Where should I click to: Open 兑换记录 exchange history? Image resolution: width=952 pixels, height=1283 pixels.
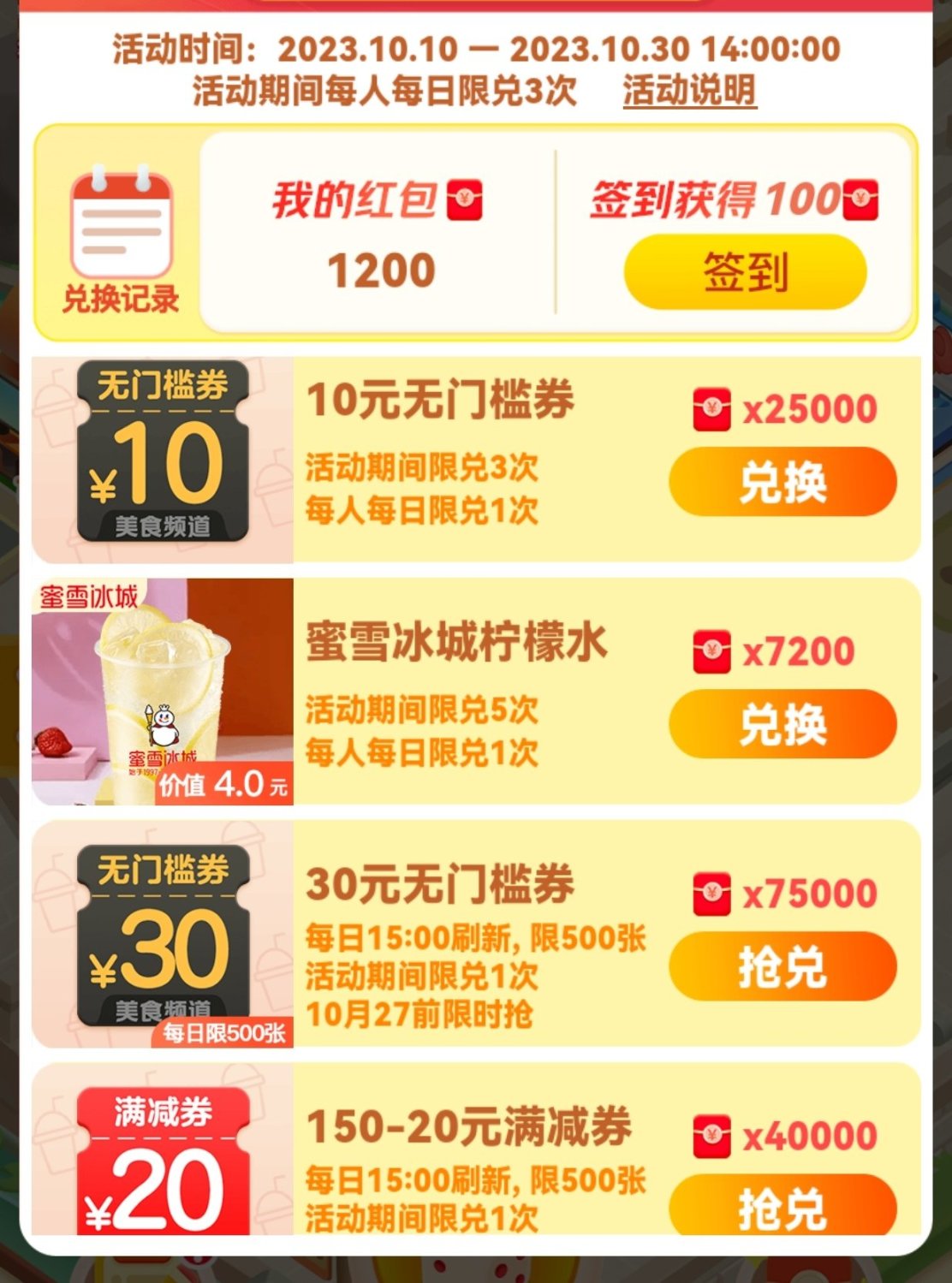(x=120, y=241)
